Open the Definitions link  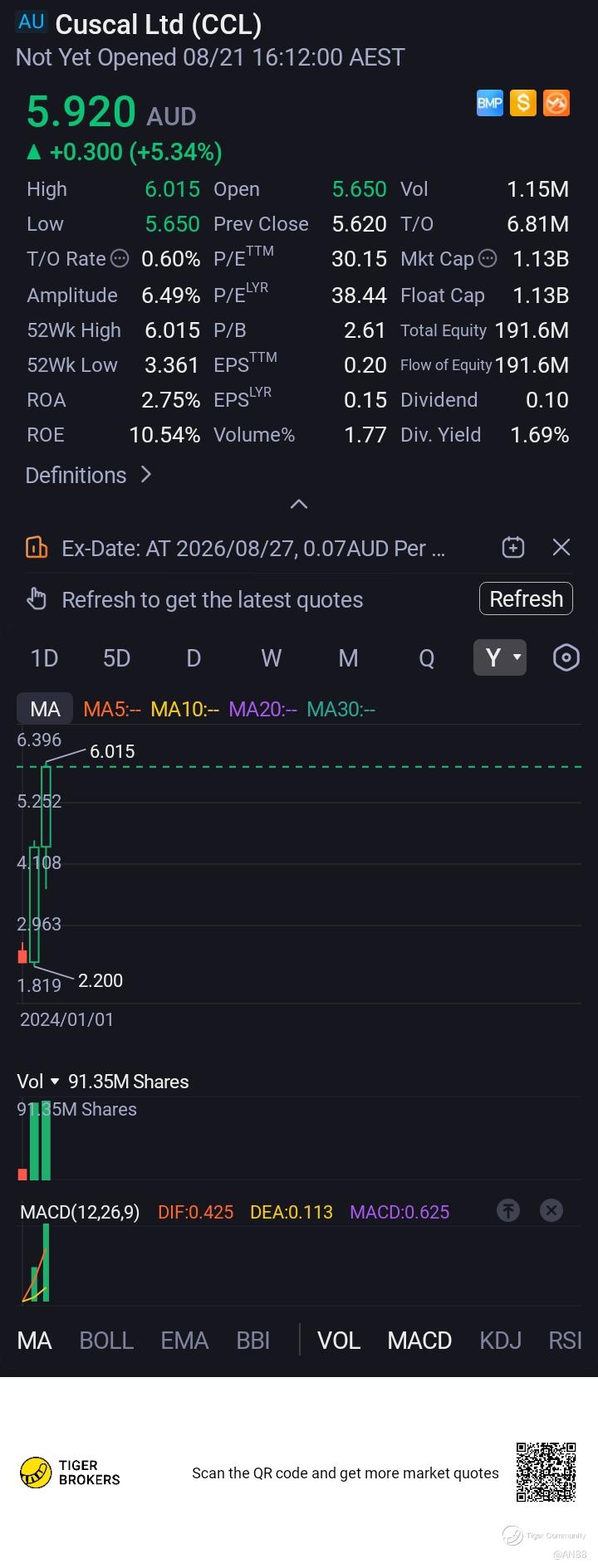(89, 475)
